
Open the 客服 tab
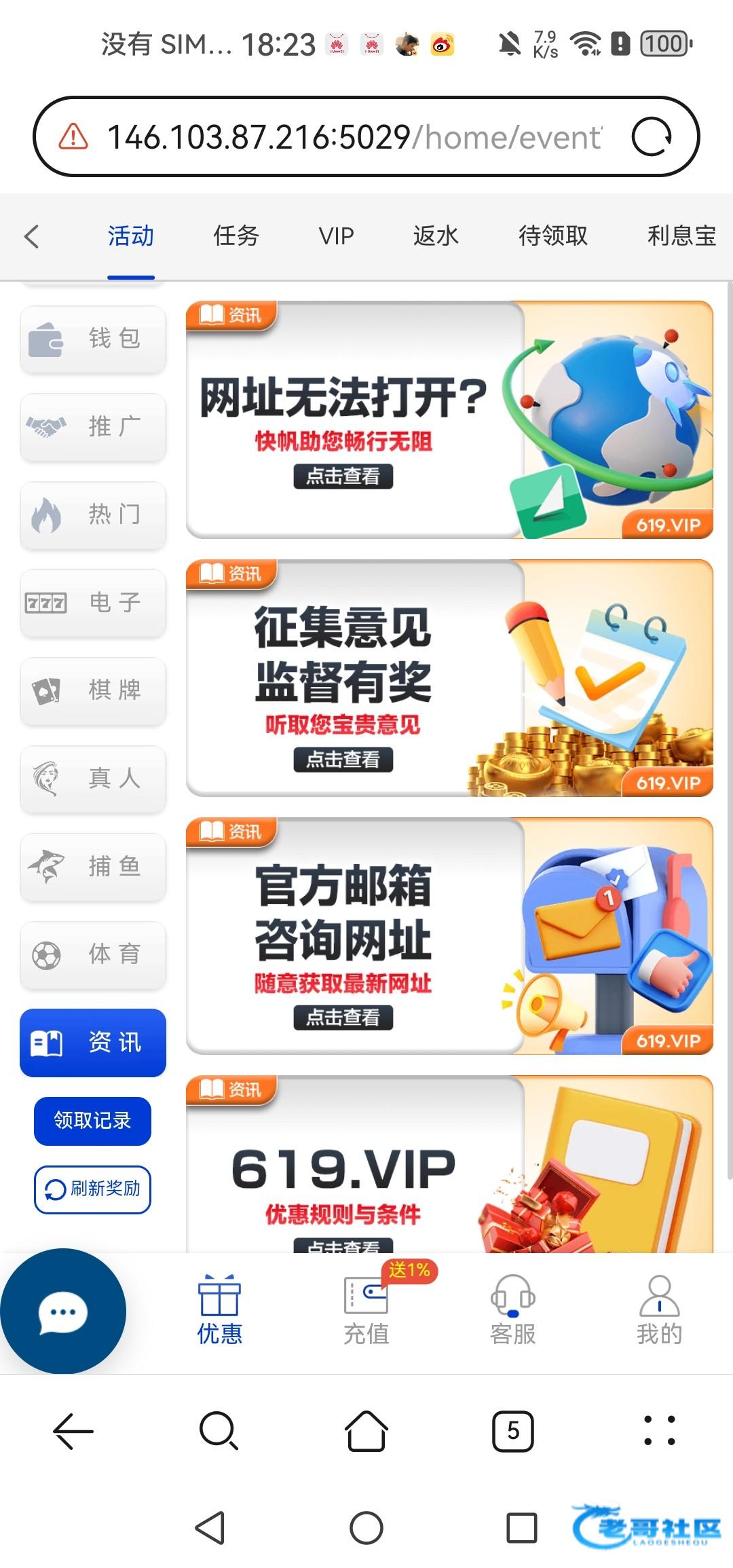(x=513, y=1311)
